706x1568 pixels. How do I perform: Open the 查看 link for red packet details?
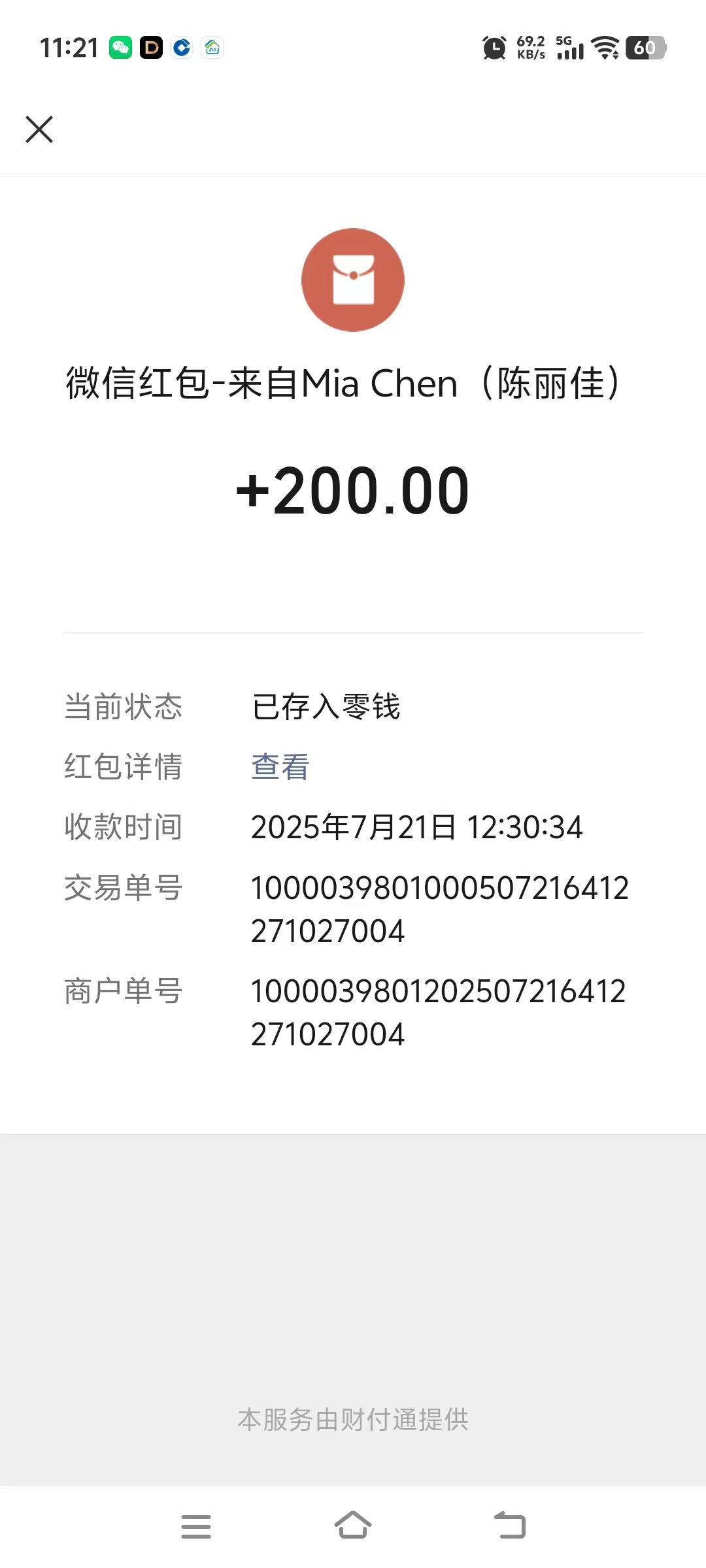click(280, 766)
